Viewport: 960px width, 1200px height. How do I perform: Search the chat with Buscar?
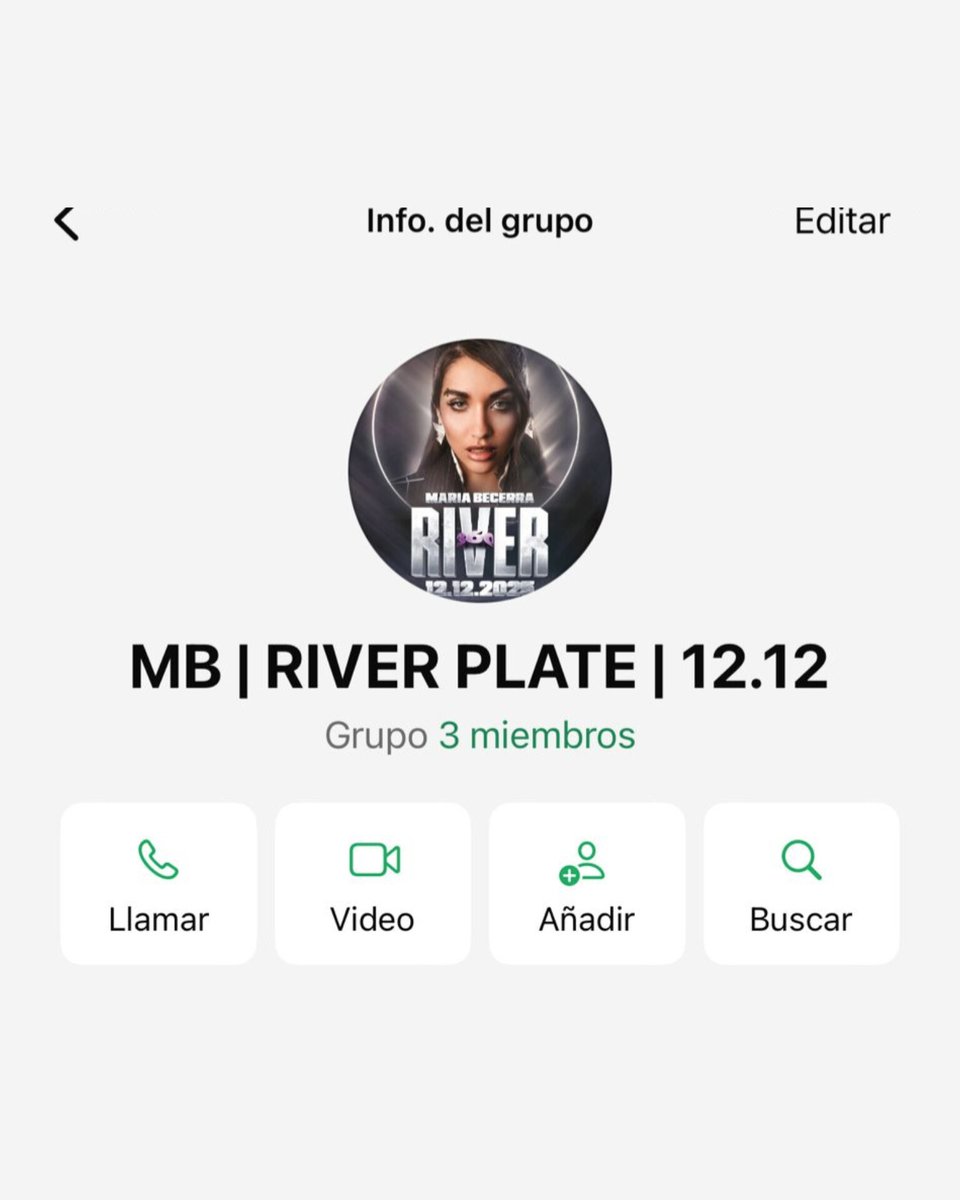(801, 883)
